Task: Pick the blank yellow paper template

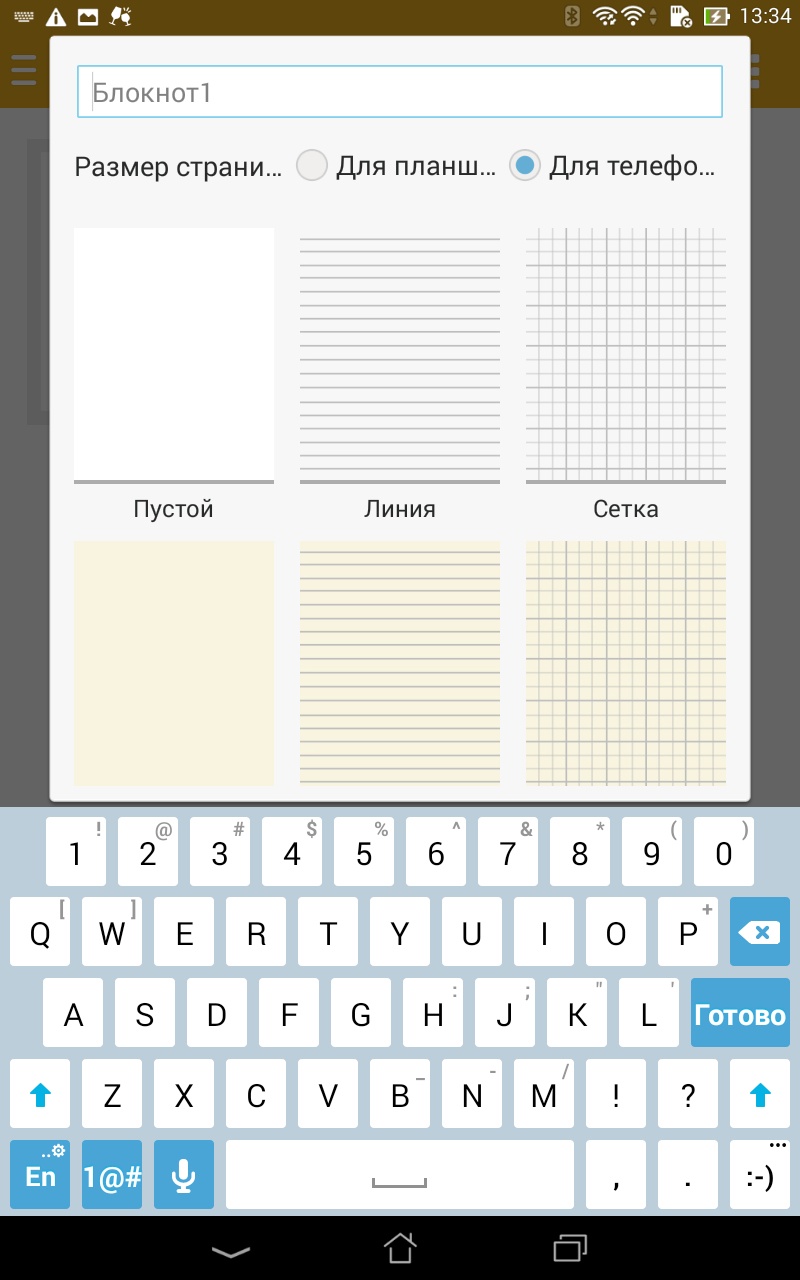Action: [x=174, y=663]
